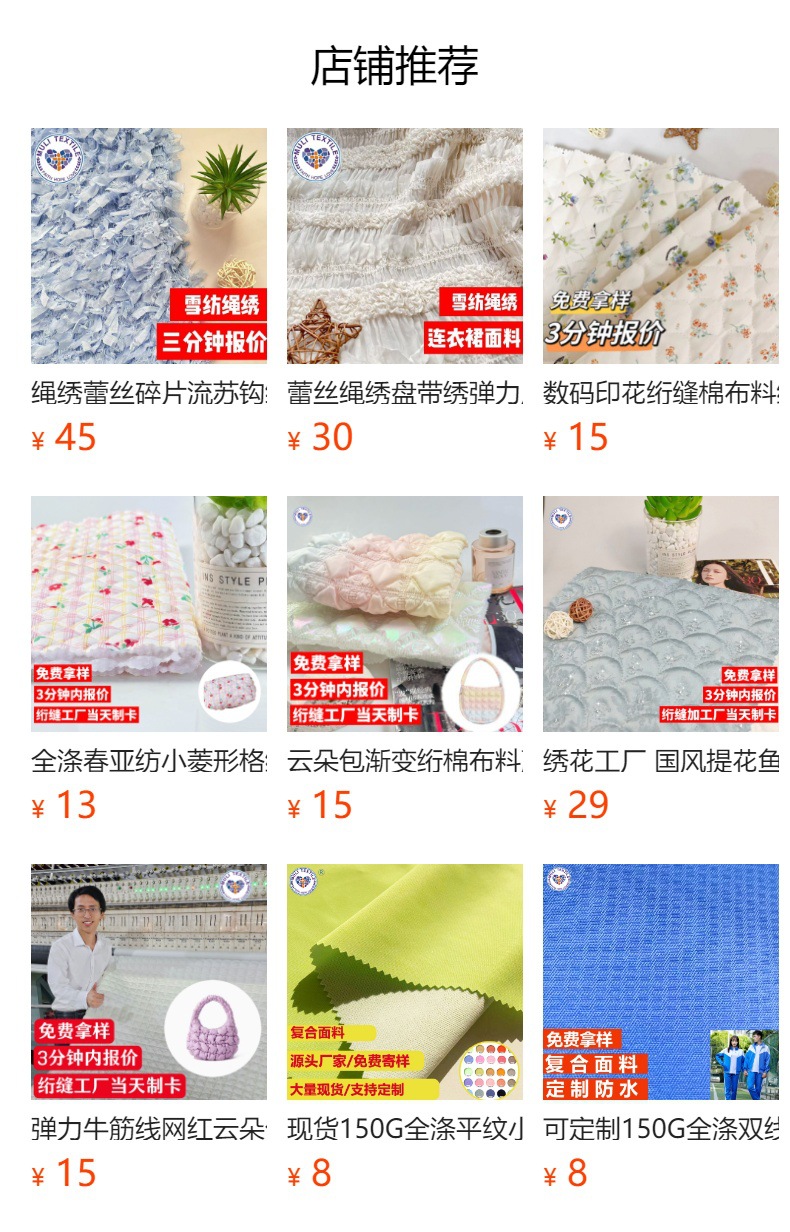Tap the 绣花工厂 国风提花 fabric card
Screen dimensions: 790x1232
click(660, 614)
